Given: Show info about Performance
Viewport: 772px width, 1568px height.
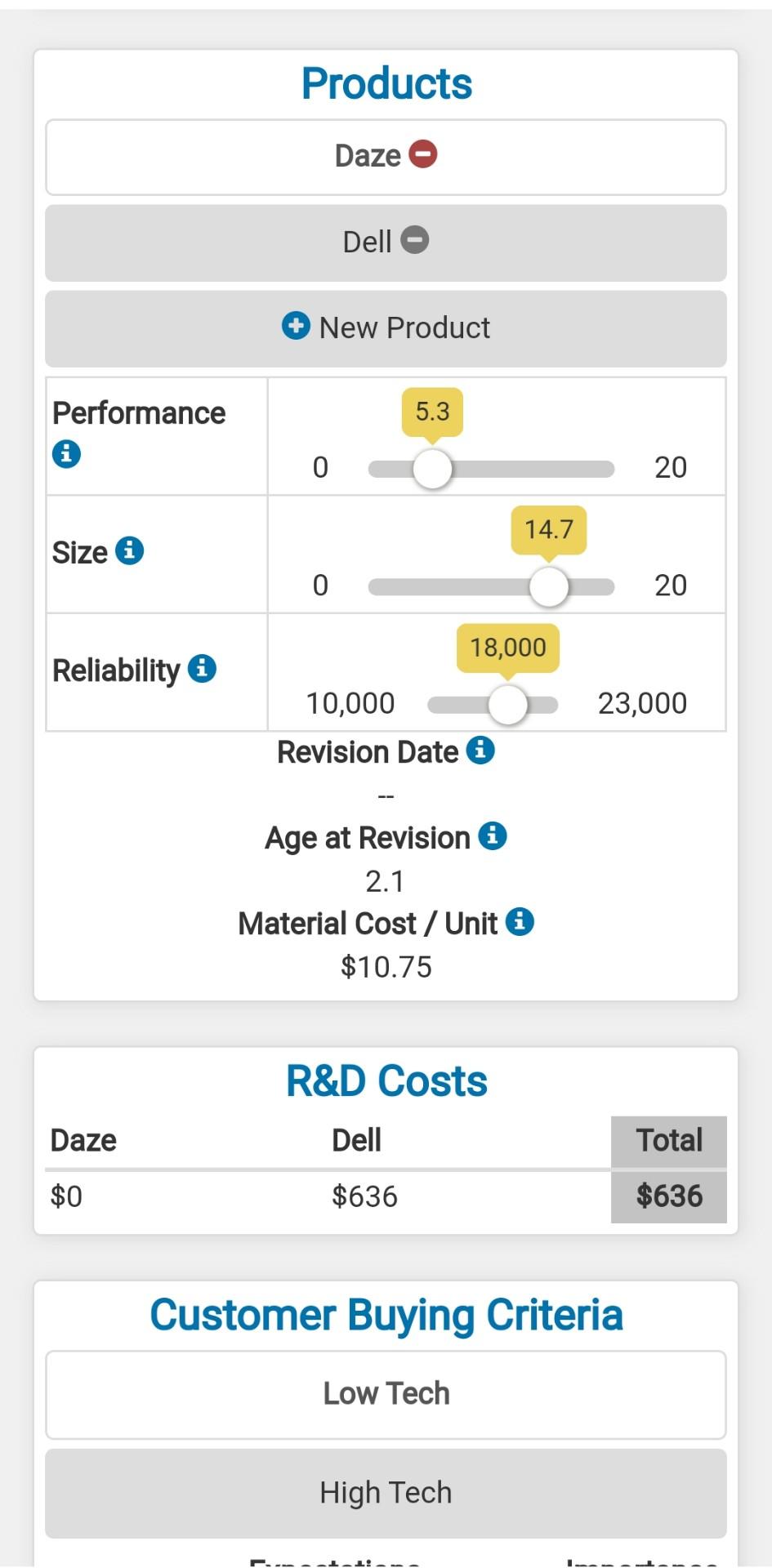Looking at the screenshot, I should [67, 453].
